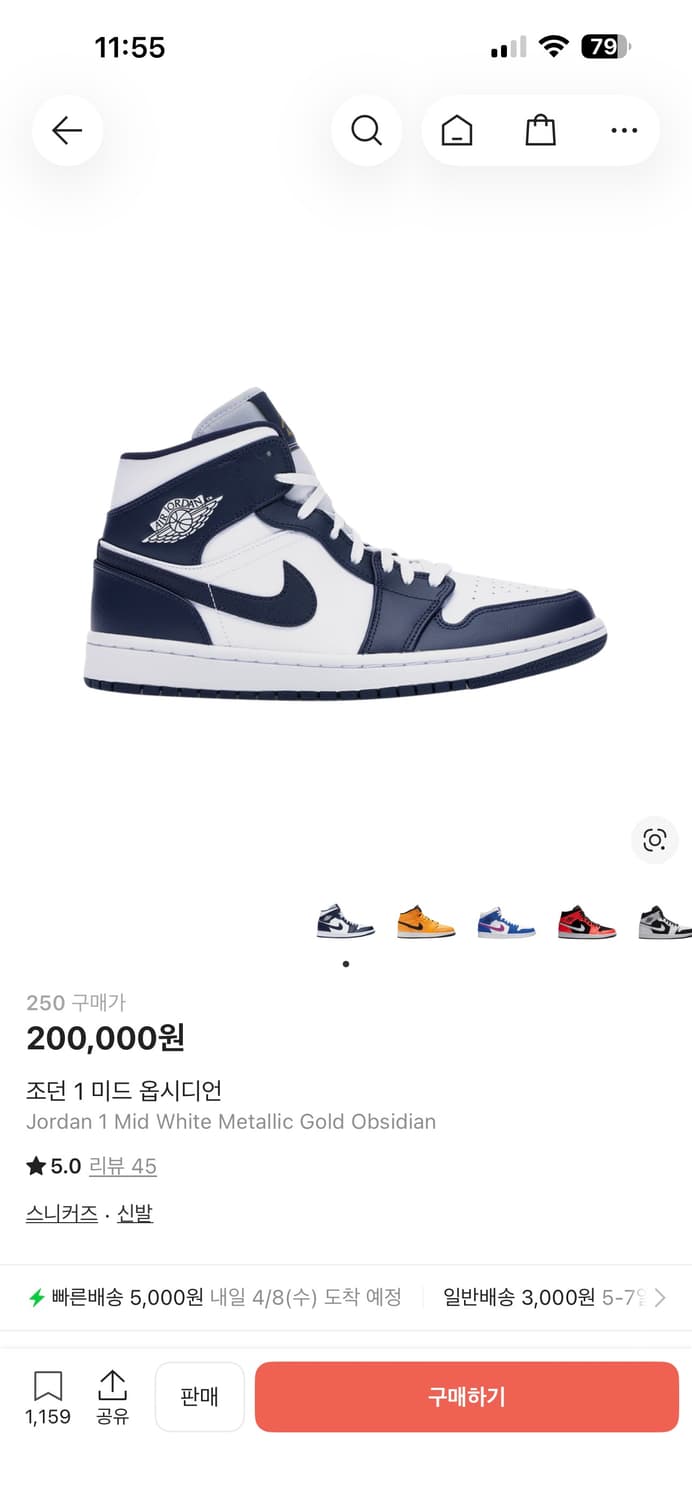692x1500 pixels.
Task: Open the three-dot overflow menu
Action: (x=623, y=130)
